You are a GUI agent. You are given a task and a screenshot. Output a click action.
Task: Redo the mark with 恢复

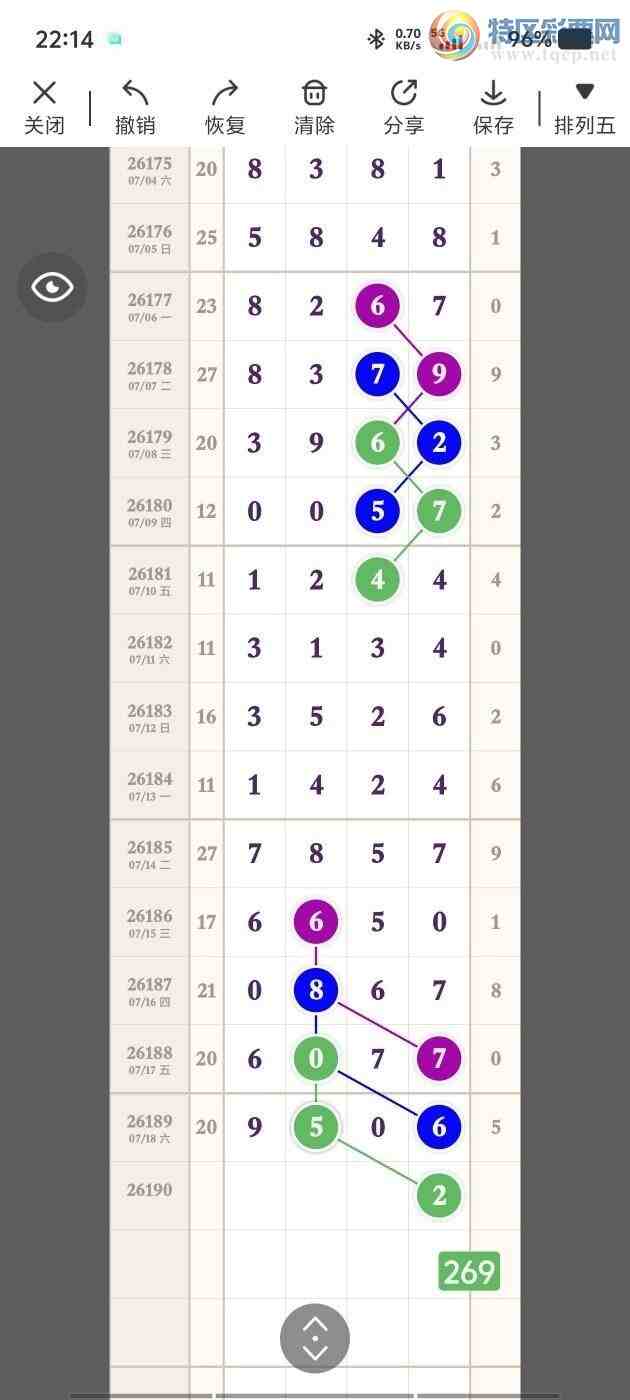(225, 108)
